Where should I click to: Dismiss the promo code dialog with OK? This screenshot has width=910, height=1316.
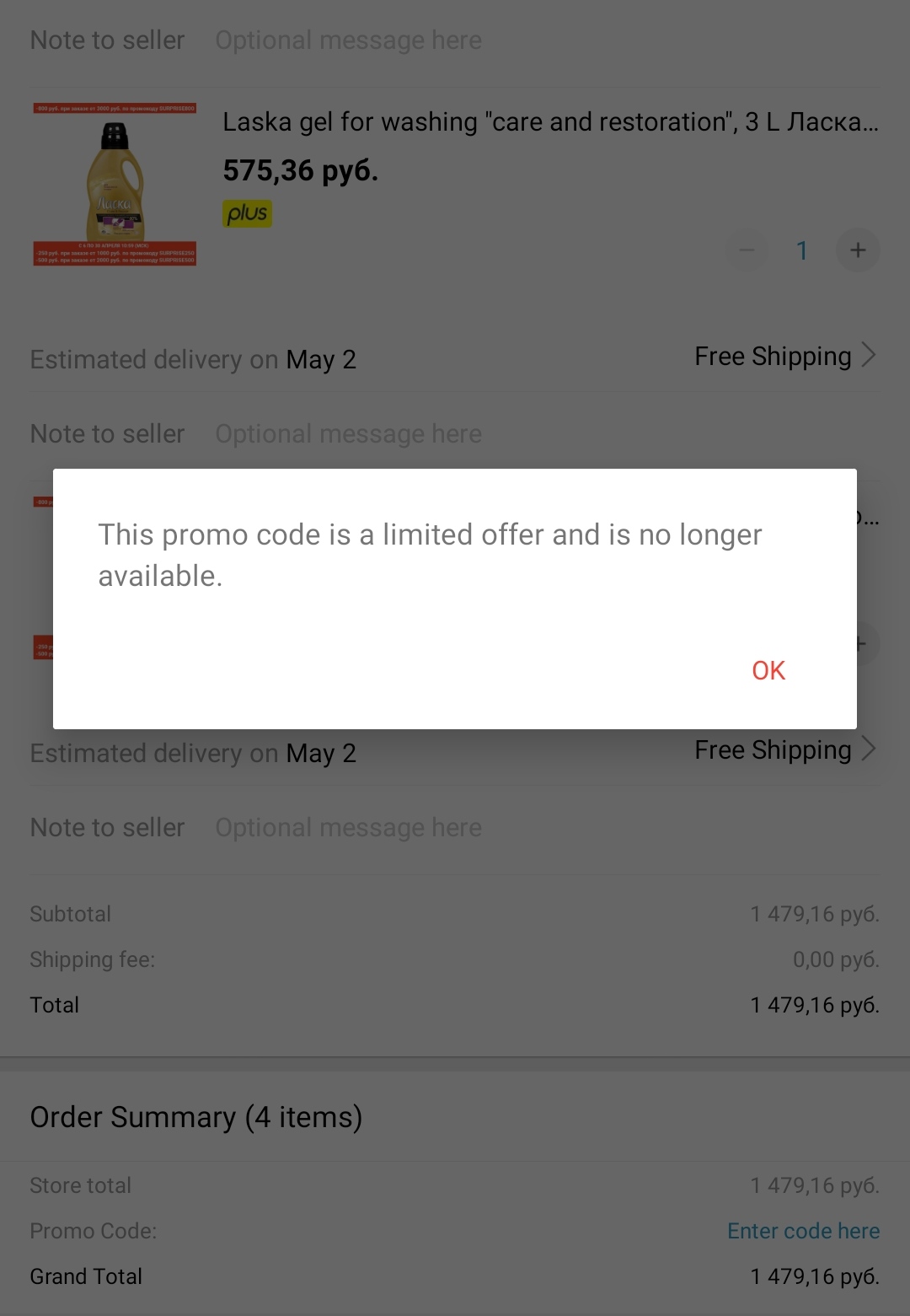pos(768,670)
